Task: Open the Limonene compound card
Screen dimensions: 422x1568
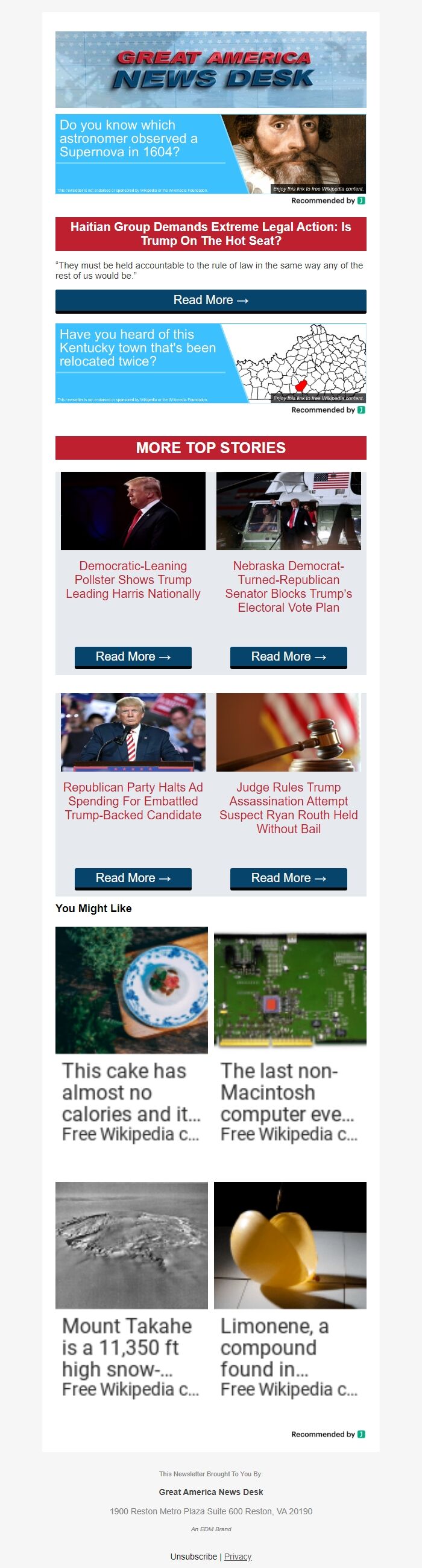Action: pos(290,1290)
